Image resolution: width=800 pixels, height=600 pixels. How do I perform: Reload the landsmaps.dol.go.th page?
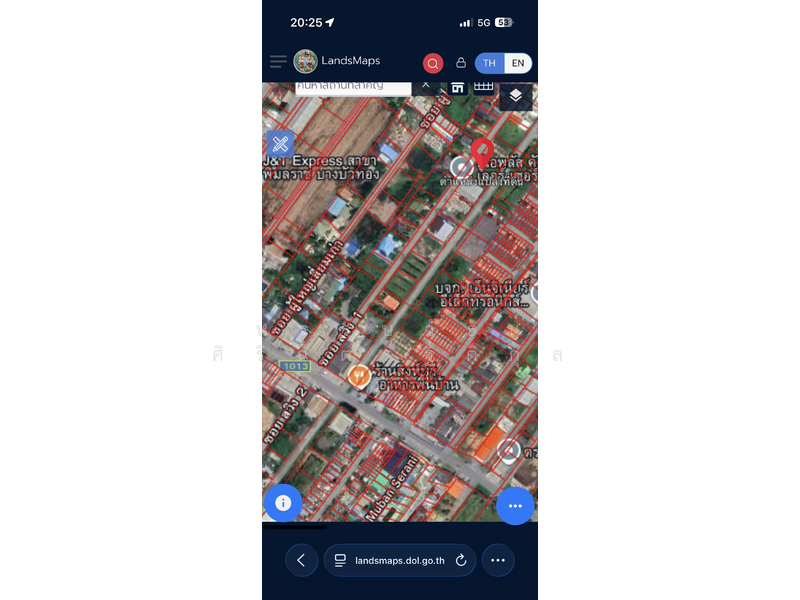coord(461,560)
